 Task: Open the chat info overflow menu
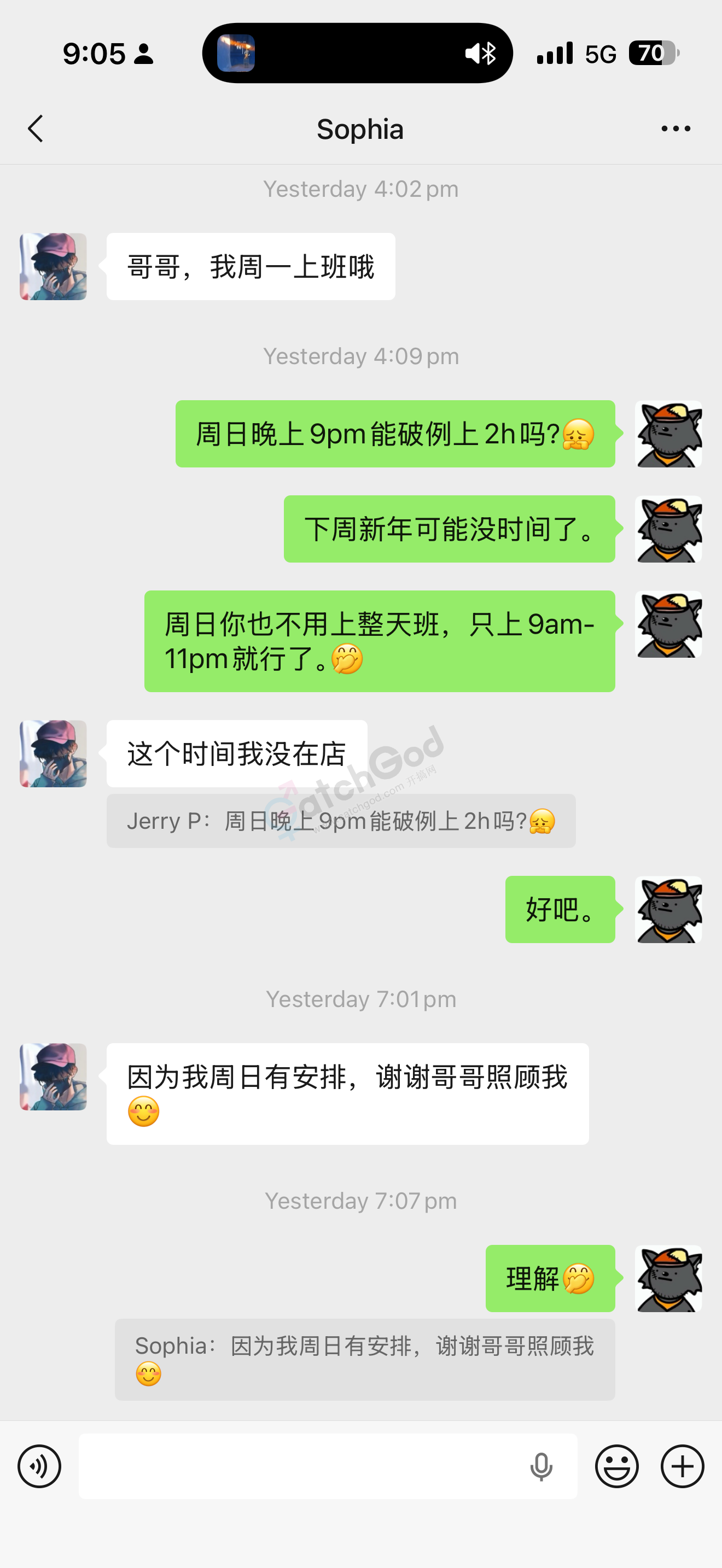point(675,128)
